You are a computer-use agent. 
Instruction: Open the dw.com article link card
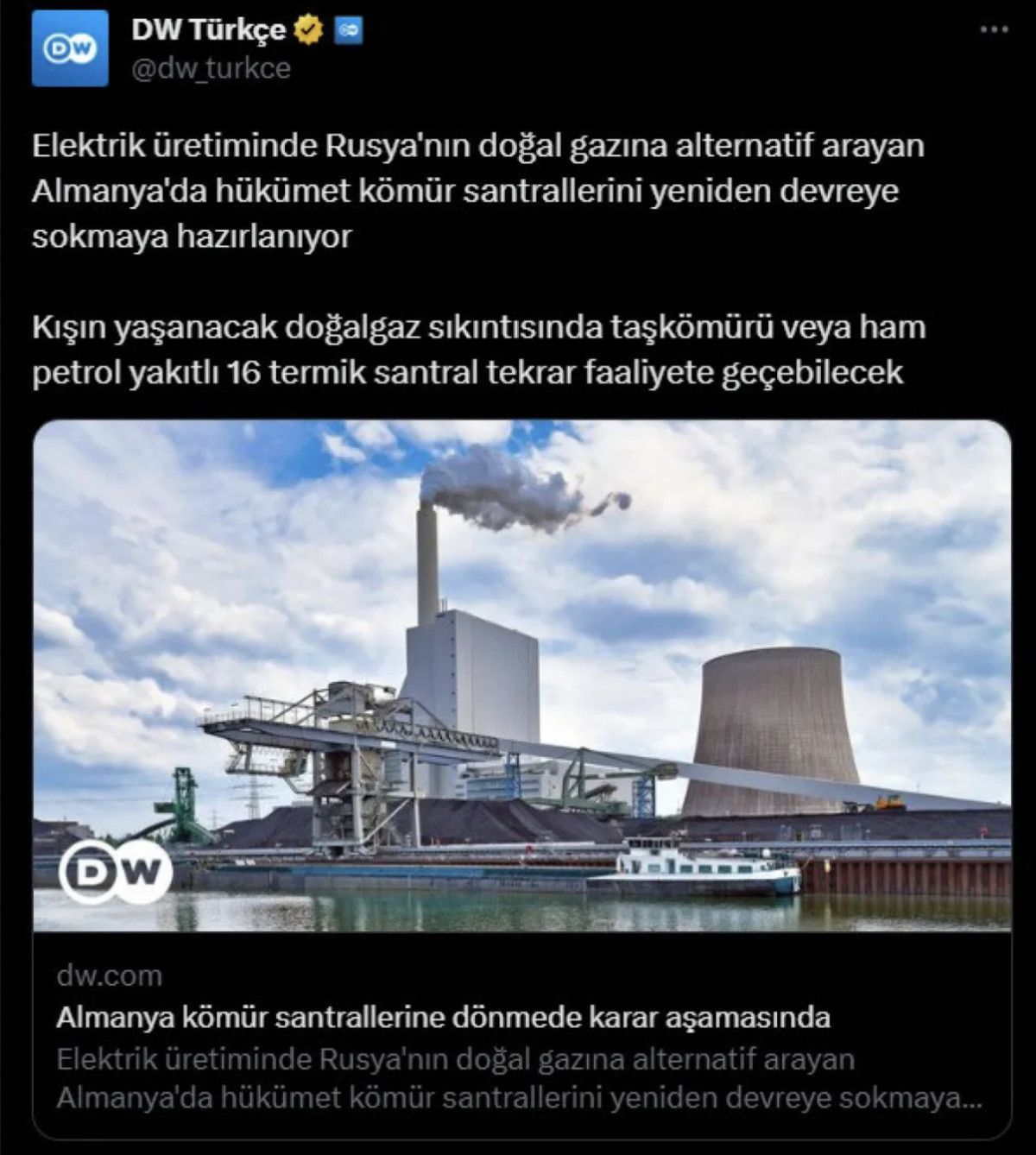pos(521,1036)
